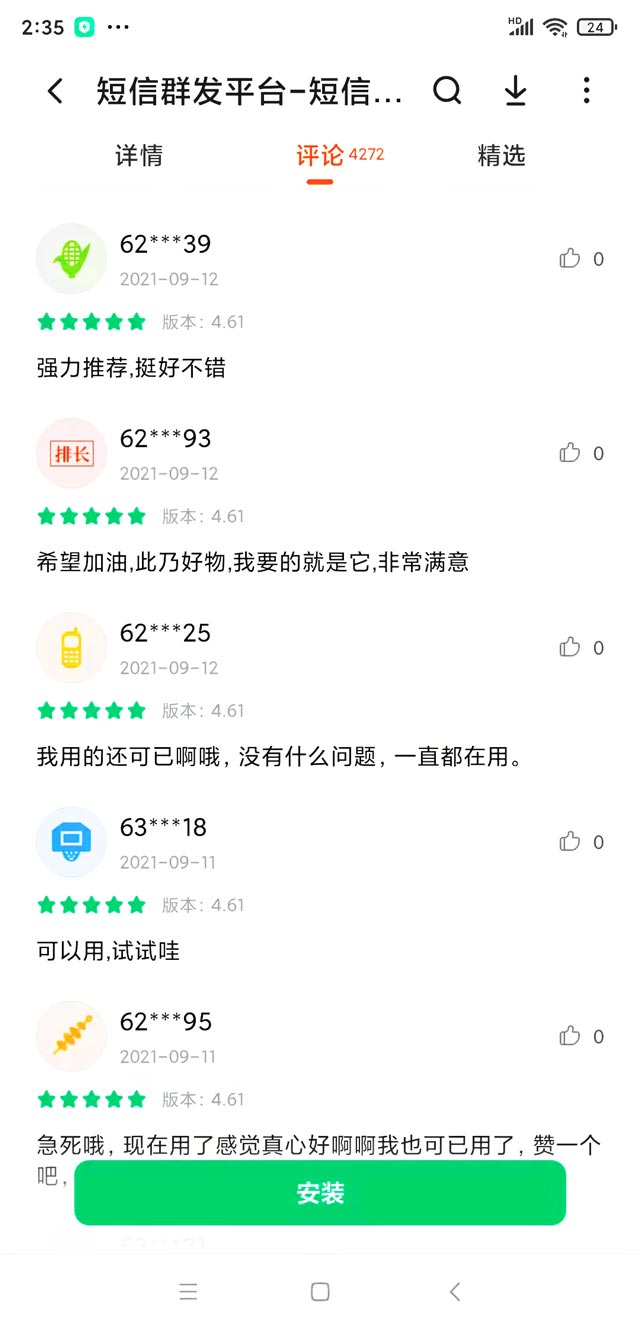Image resolution: width=640 pixels, height=1330 pixels.
Task: Open the search magnifier icon
Action: pos(447,91)
